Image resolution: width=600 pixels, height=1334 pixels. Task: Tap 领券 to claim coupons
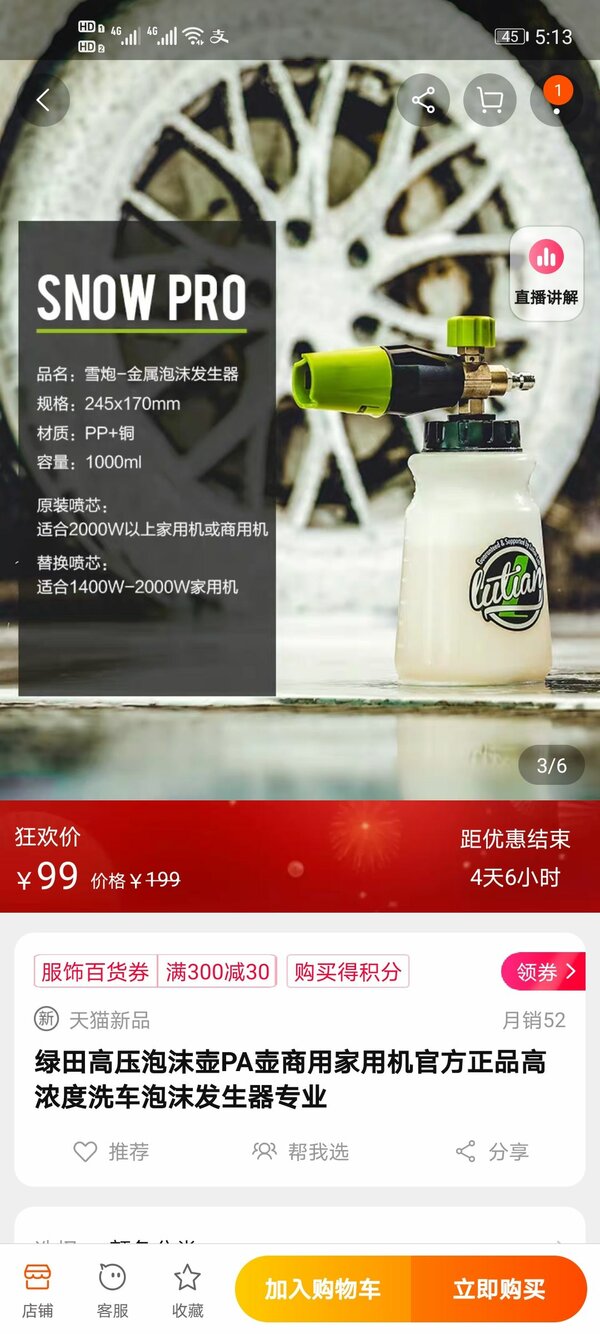pyautogui.click(x=543, y=971)
